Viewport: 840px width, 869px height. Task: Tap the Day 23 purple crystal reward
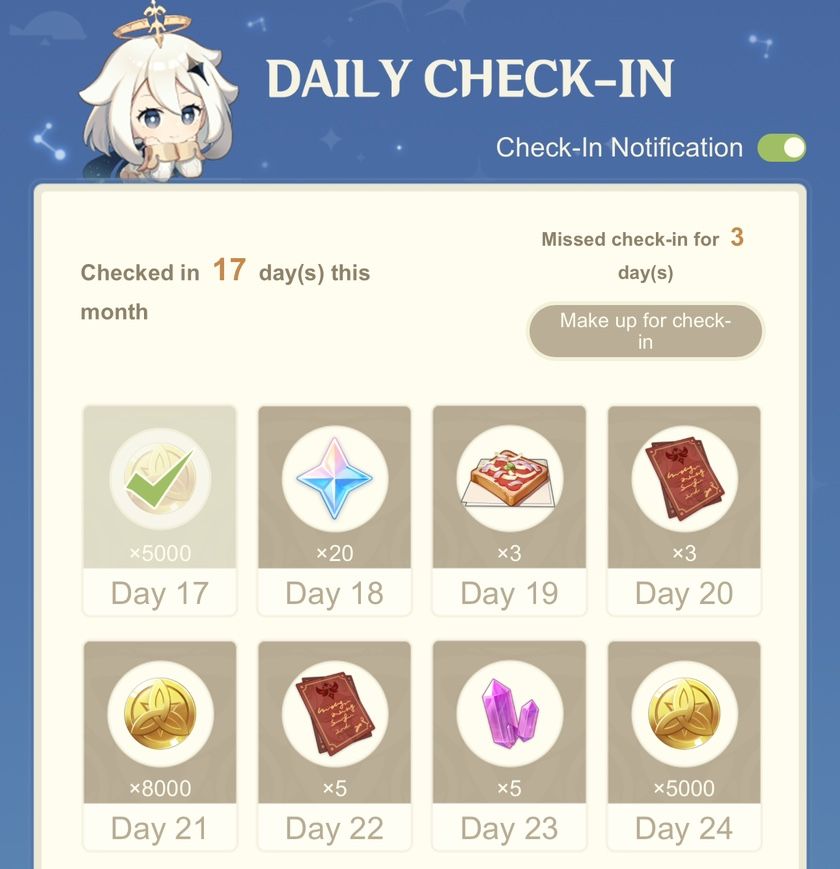[509, 745]
